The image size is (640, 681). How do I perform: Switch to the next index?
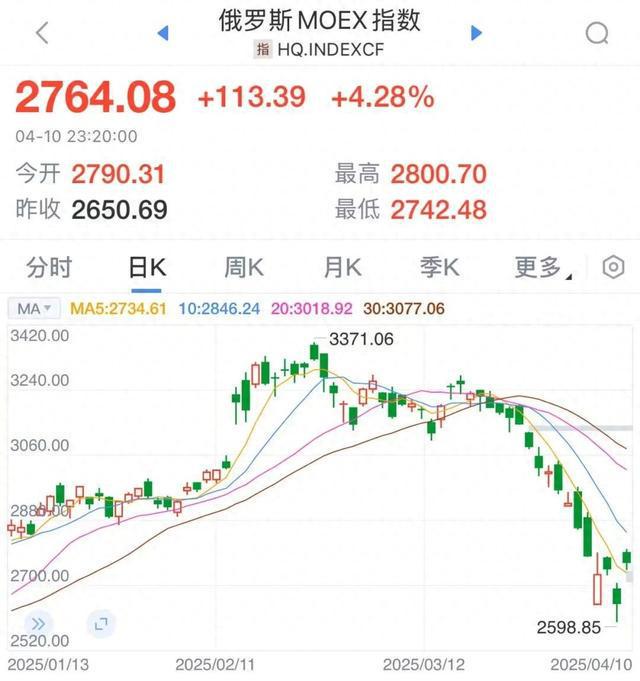pos(477,33)
